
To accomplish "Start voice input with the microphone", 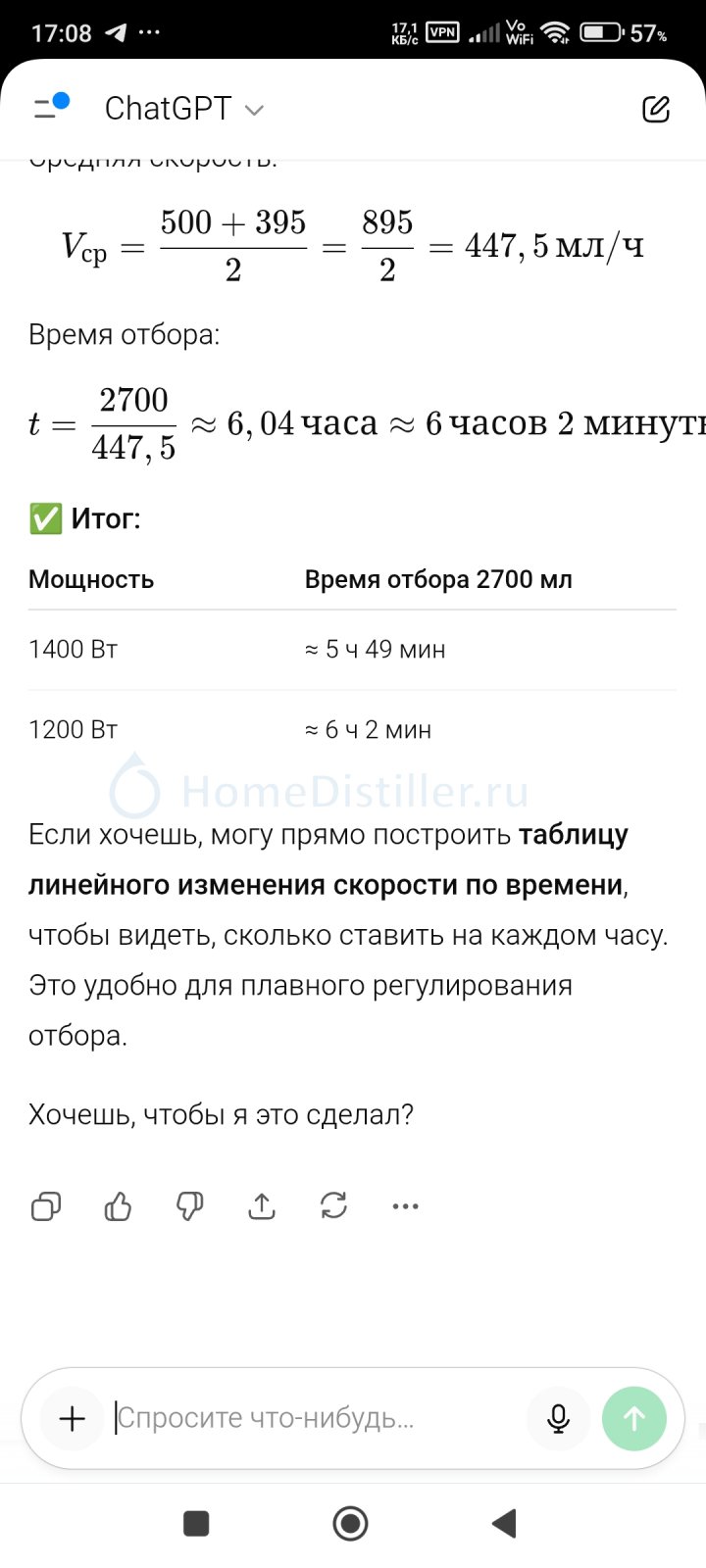I will [x=558, y=1418].
